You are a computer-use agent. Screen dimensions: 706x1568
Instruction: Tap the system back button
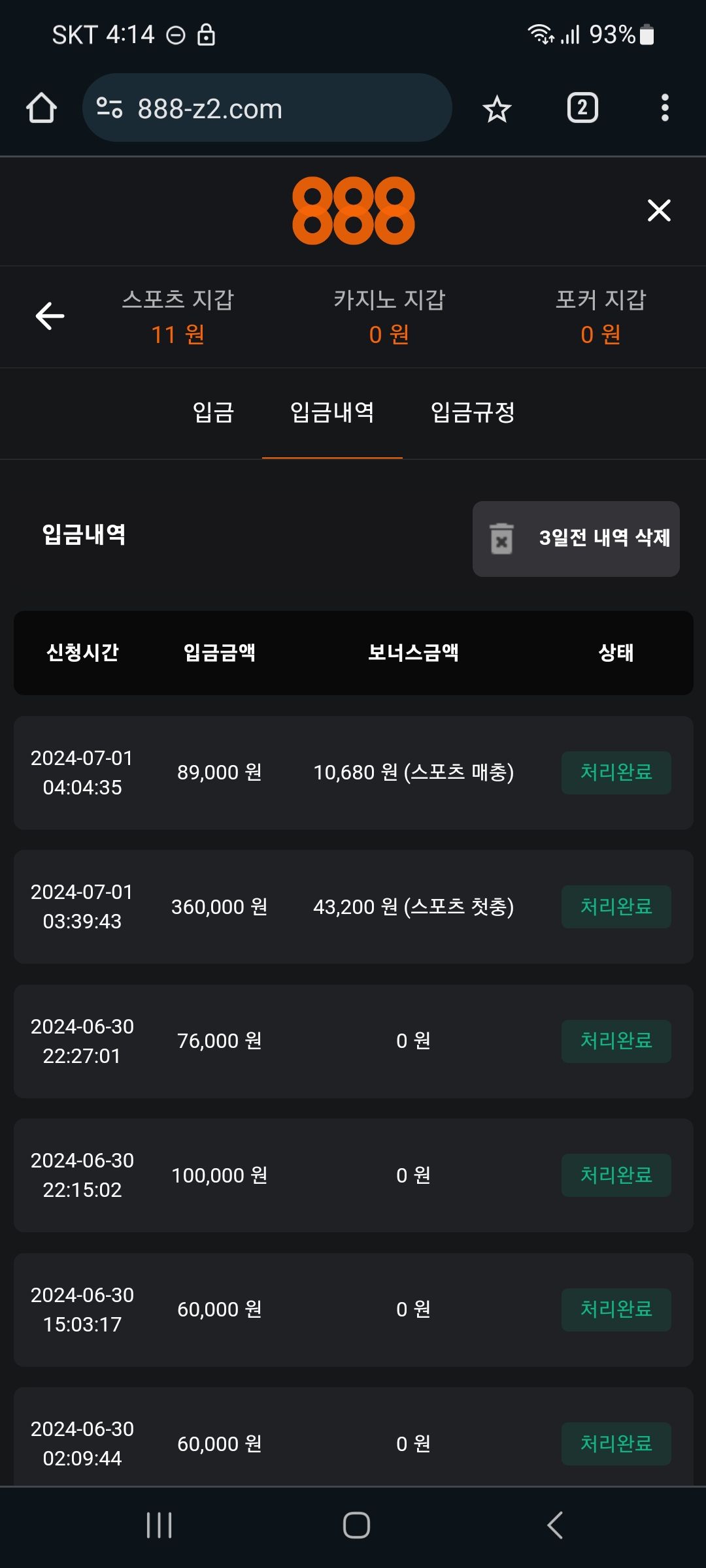554,1526
